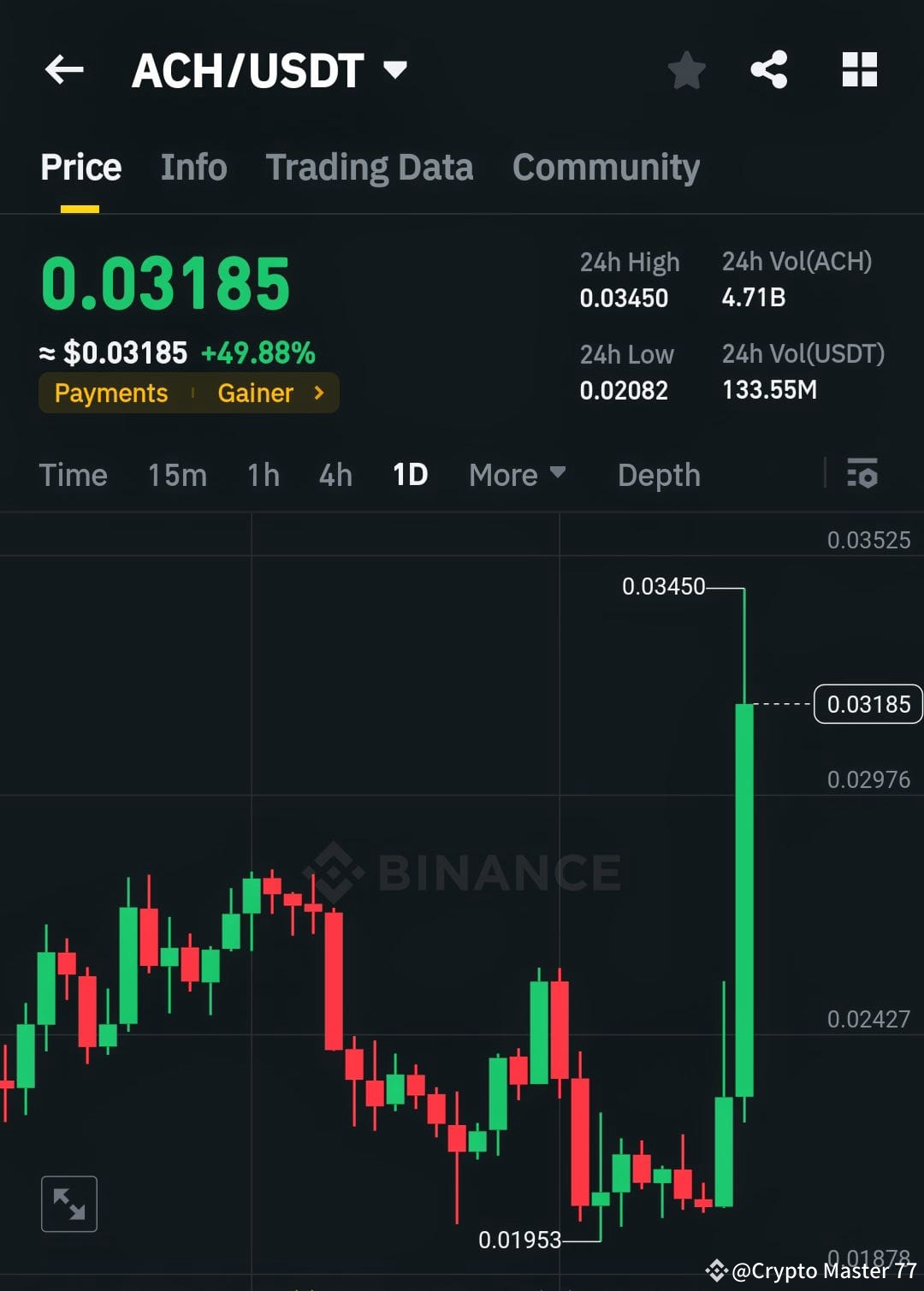Open the chart indicator settings icon
This screenshot has height=1291, width=924.
(863, 475)
